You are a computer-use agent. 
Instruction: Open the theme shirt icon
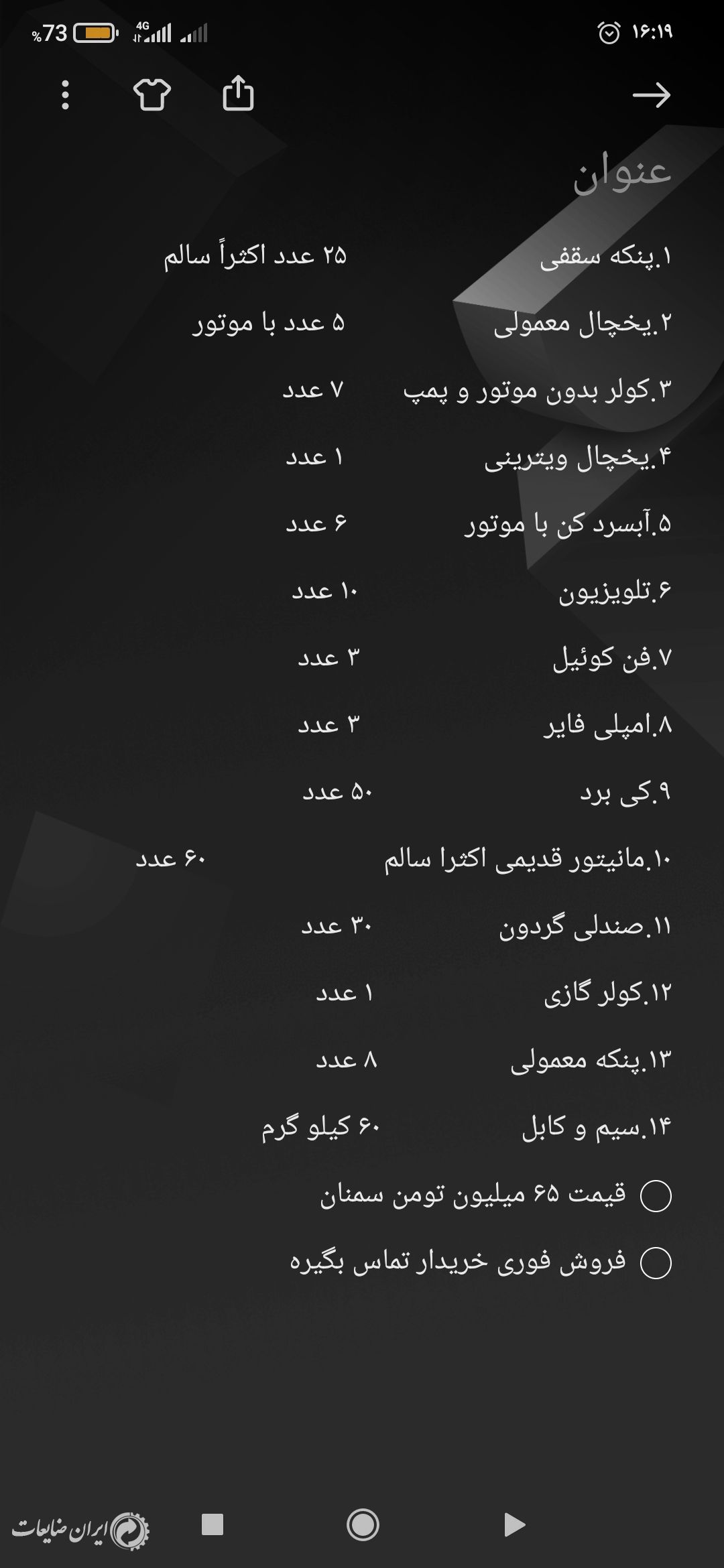(152, 94)
